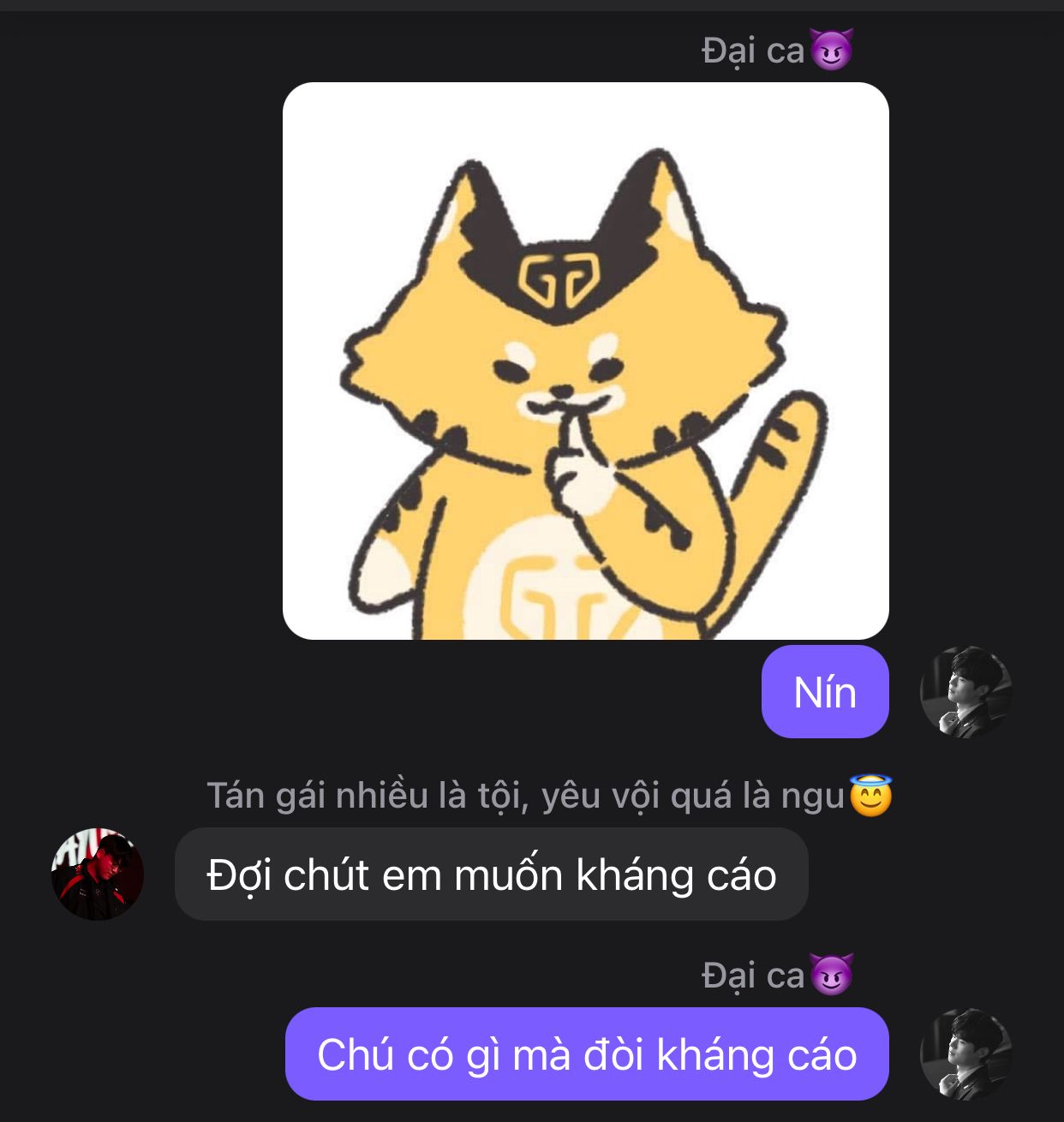This screenshot has width=1064, height=1122.
Task: Open the avatar beside 'Chú có gì mà đòi kháng cáo'
Action: pos(965,1054)
